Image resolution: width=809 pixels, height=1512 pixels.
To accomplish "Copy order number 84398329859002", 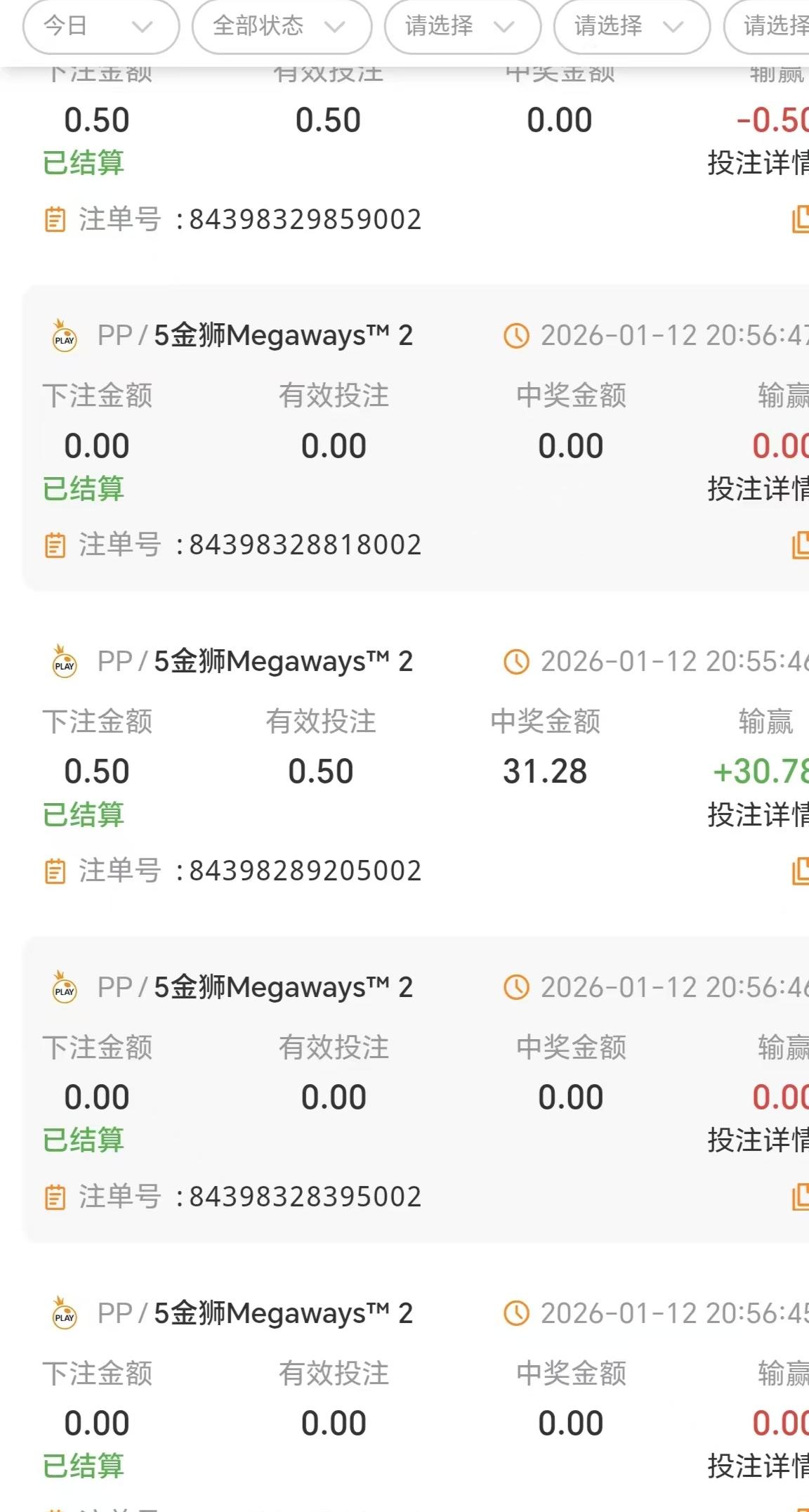I will [800, 219].
